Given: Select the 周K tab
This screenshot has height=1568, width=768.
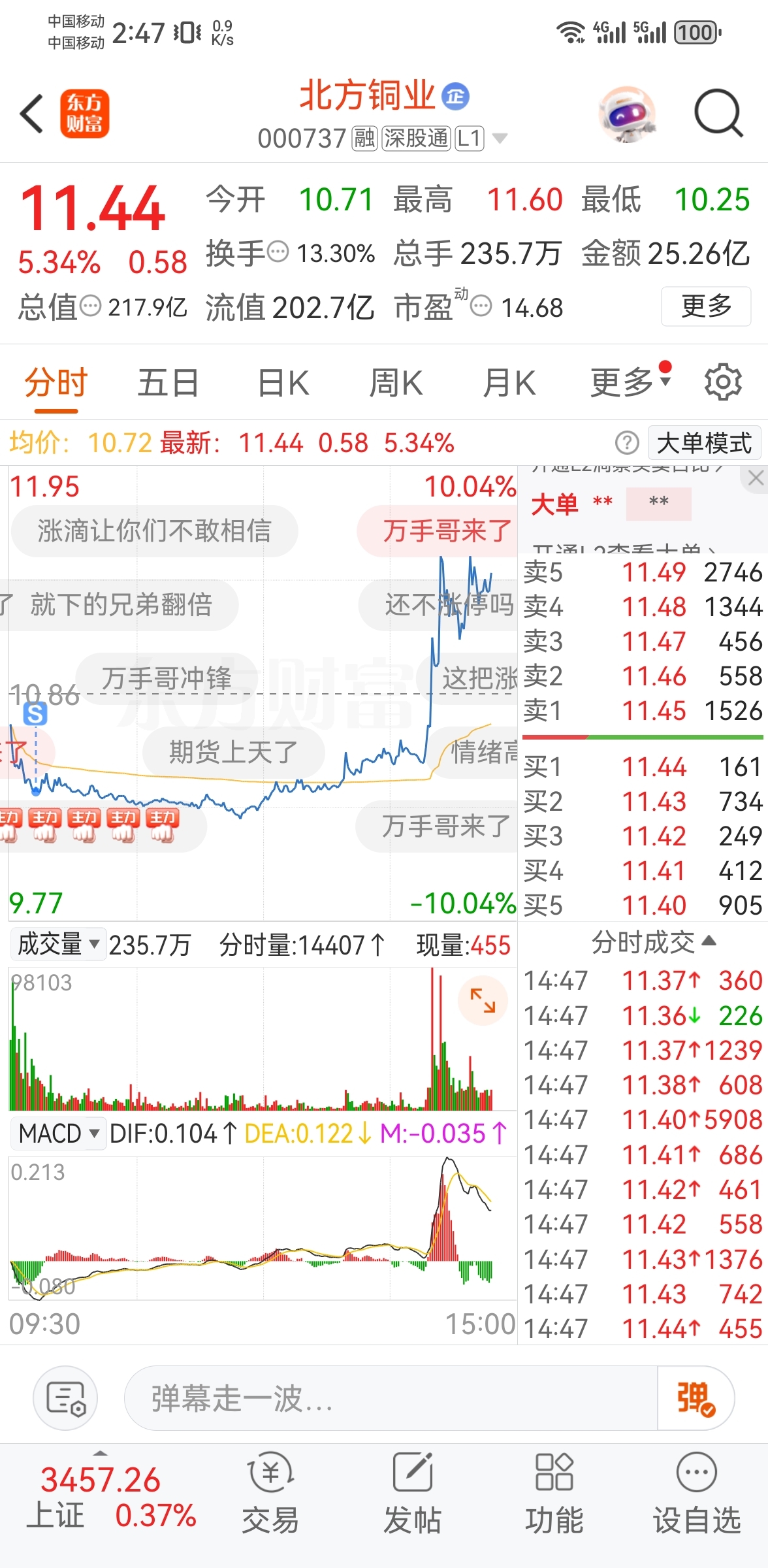Looking at the screenshot, I should (x=396, y=383).
